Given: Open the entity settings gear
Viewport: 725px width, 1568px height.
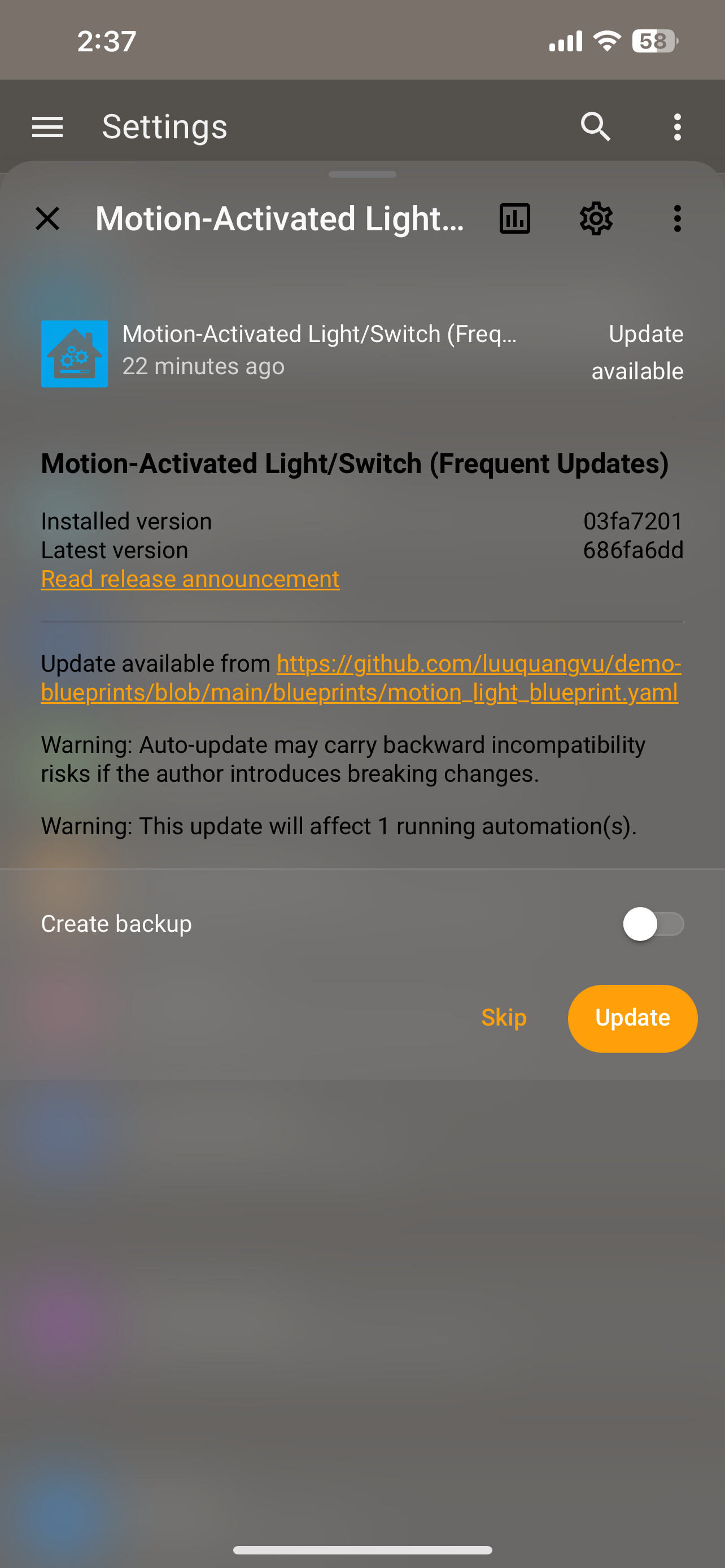Looking at the screenshot, I should 595,218.
